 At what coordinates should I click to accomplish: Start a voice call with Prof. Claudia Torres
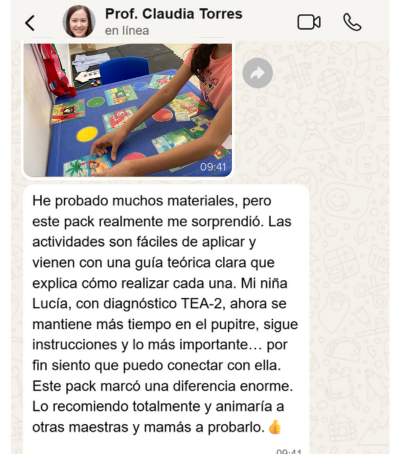click(x=352, y=22)
